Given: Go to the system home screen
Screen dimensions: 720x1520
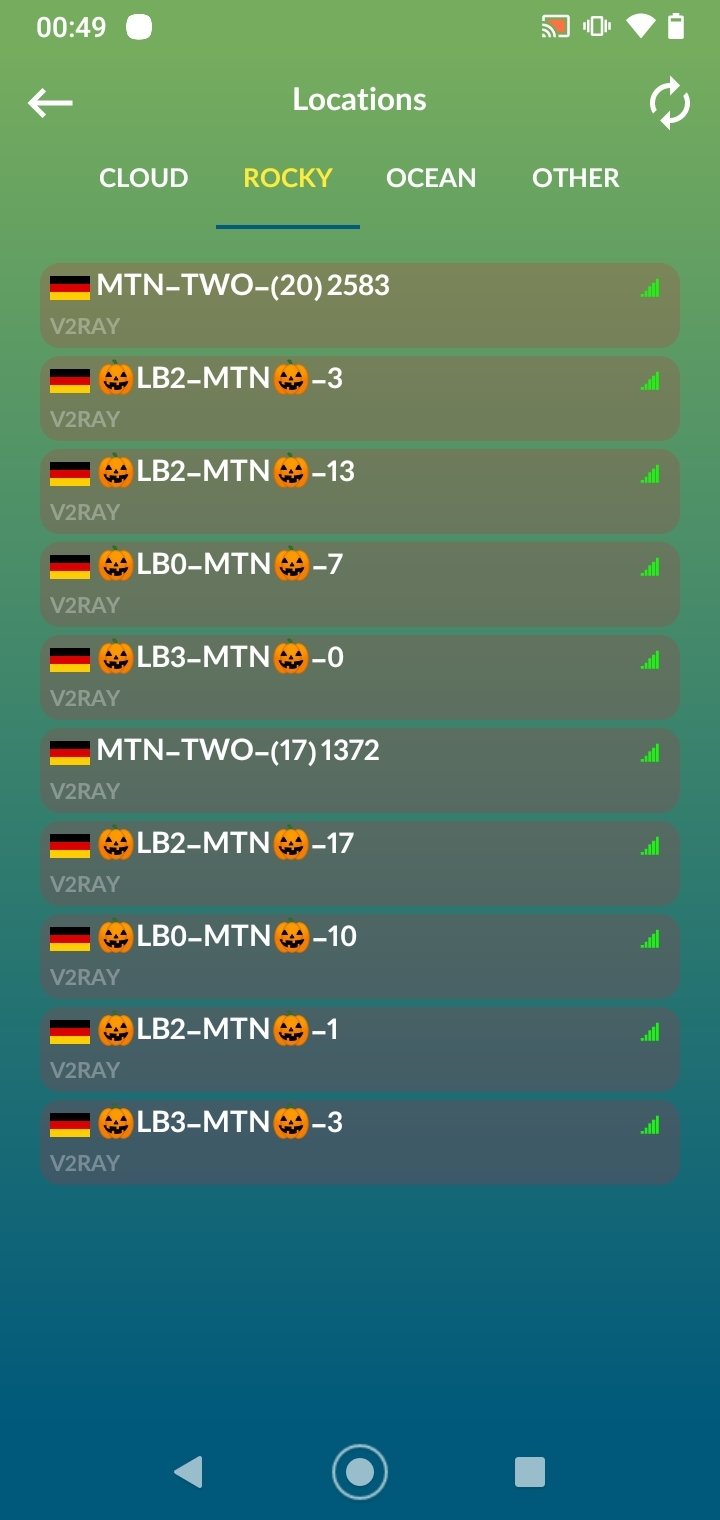Looking at the screenshot, I should coord(360,1472).
